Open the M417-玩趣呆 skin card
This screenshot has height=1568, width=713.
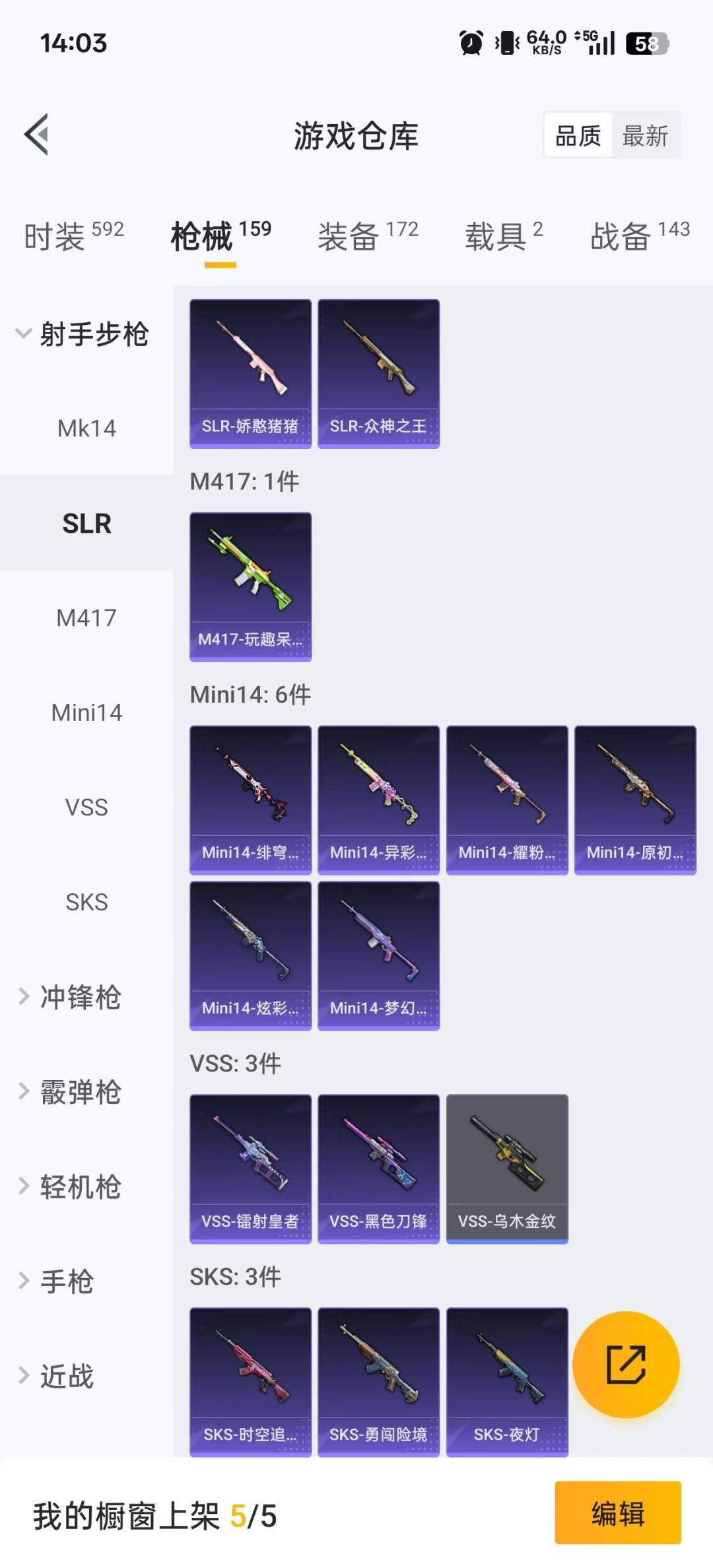click(250, 586)
